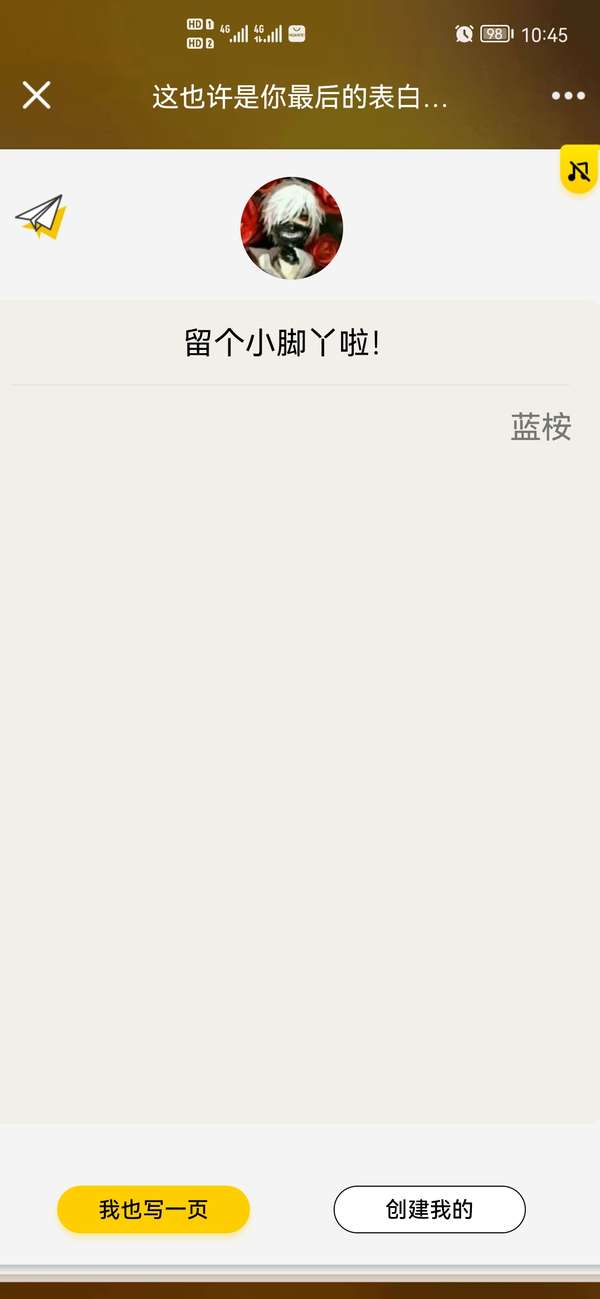This screenshot has width=600, height=1299.
Task: Close this page with the X icon
Action: click(x=37, y=96)
